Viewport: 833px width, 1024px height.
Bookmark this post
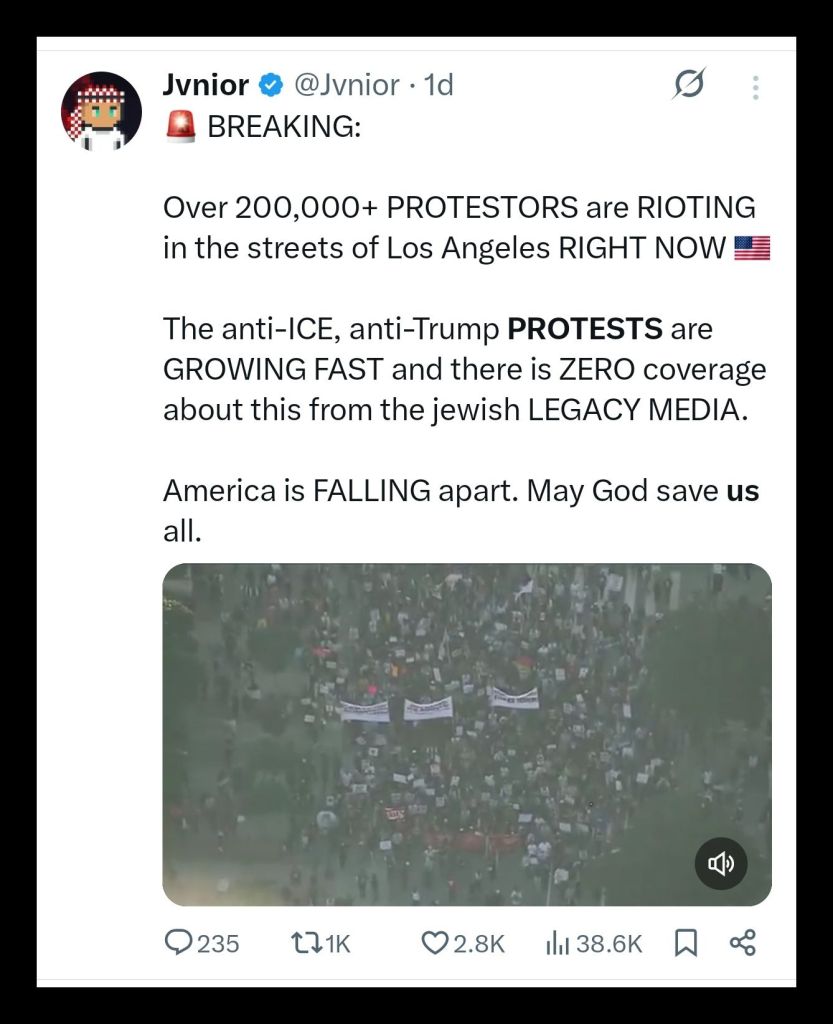[686, 942]
